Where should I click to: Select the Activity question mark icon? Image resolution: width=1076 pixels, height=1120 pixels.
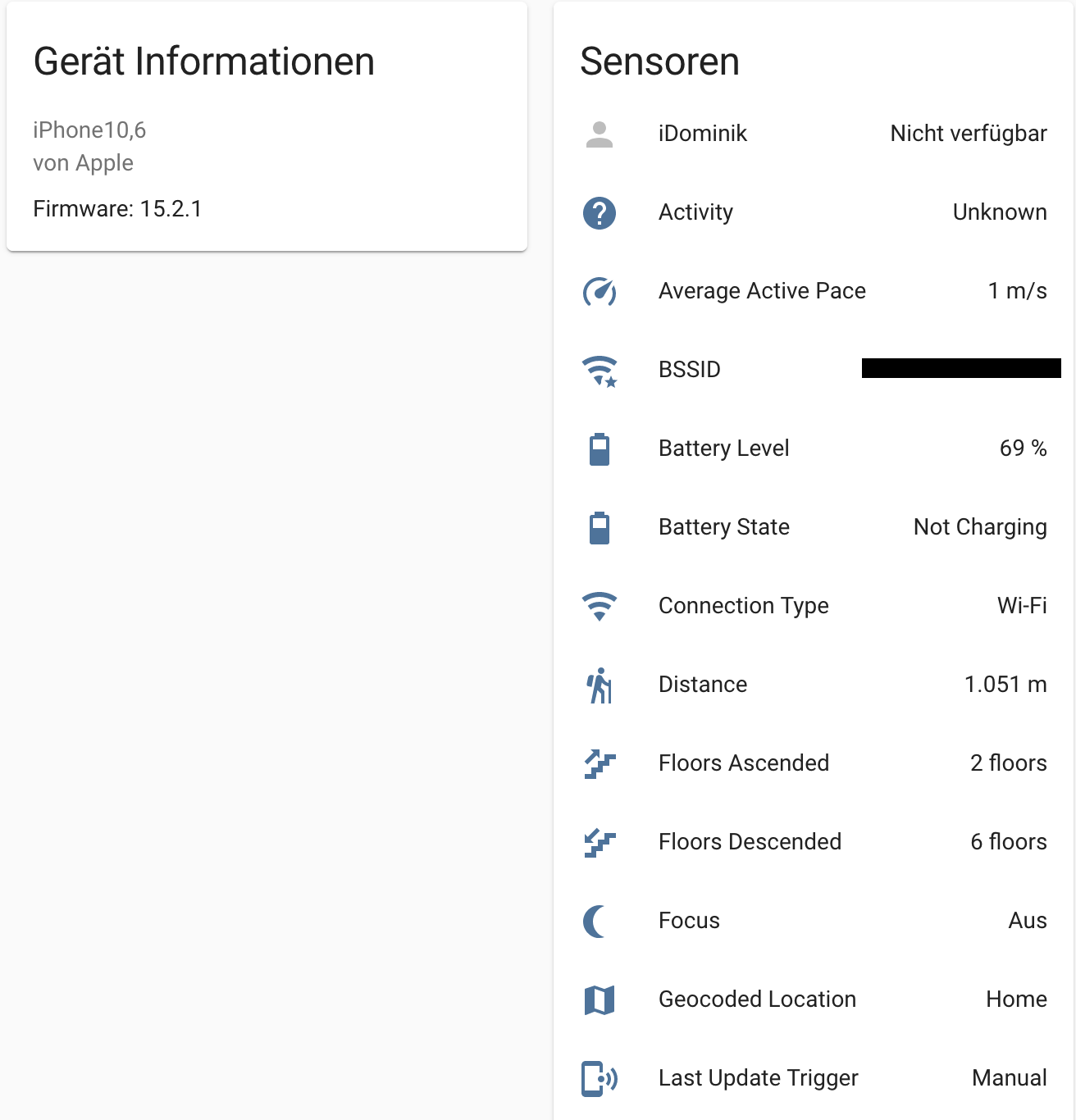click(600, 212)
